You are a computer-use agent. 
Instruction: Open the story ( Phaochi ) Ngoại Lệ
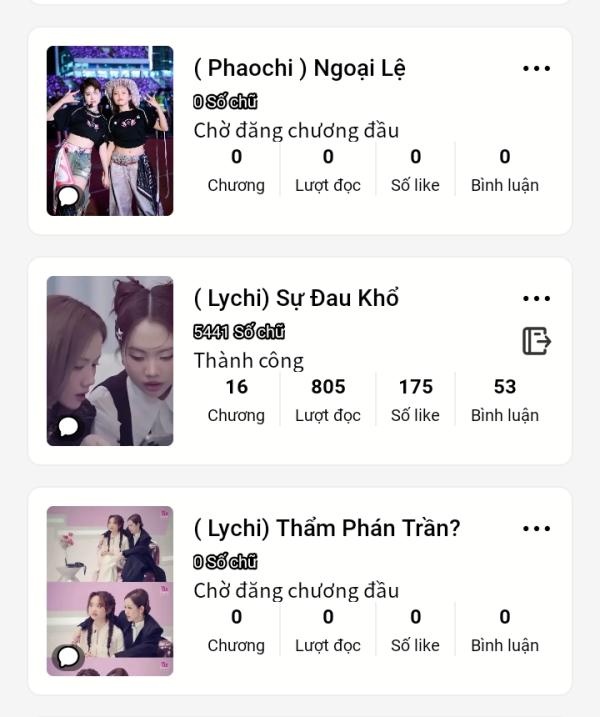pyautogui.click(x=299, y=69)
